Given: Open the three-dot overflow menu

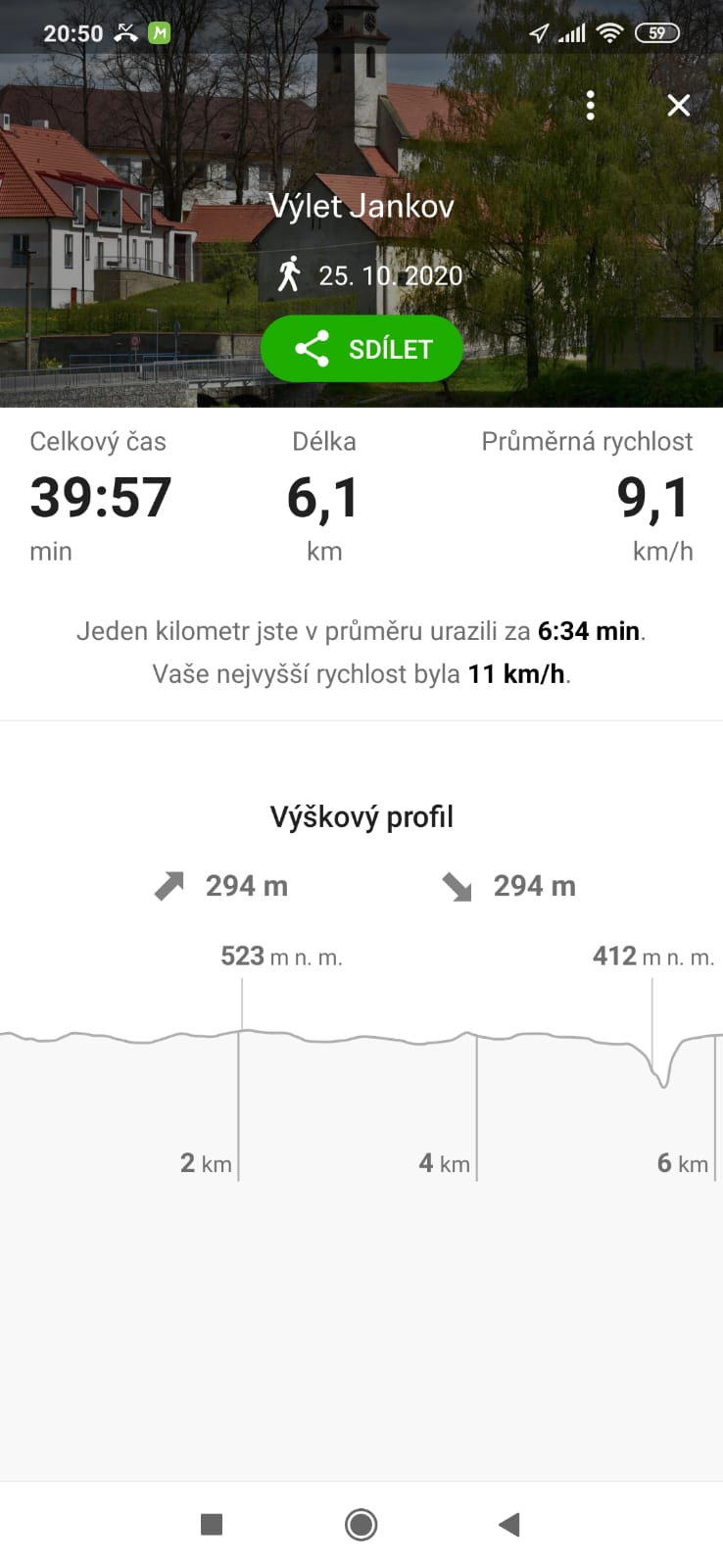Looking at the screenshot, I should [x=590, y=105].
